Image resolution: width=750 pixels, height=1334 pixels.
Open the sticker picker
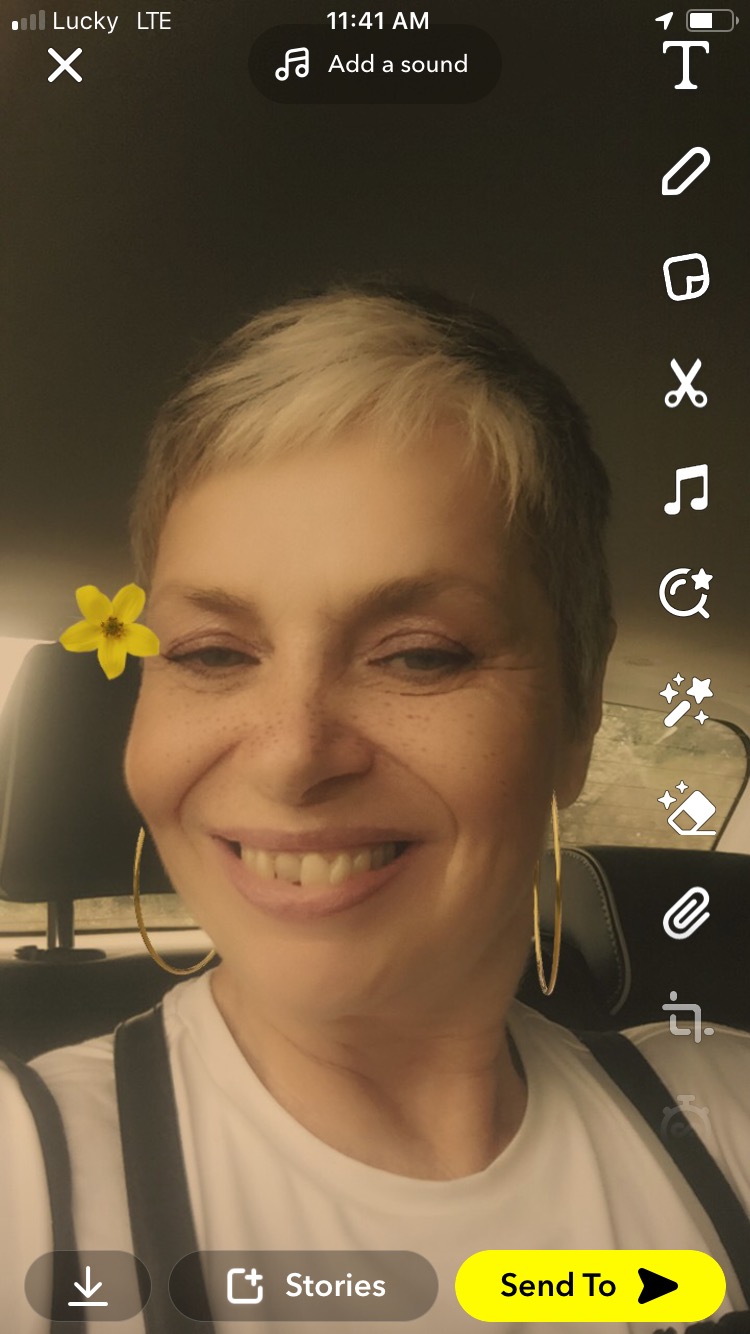pos(686,276)
